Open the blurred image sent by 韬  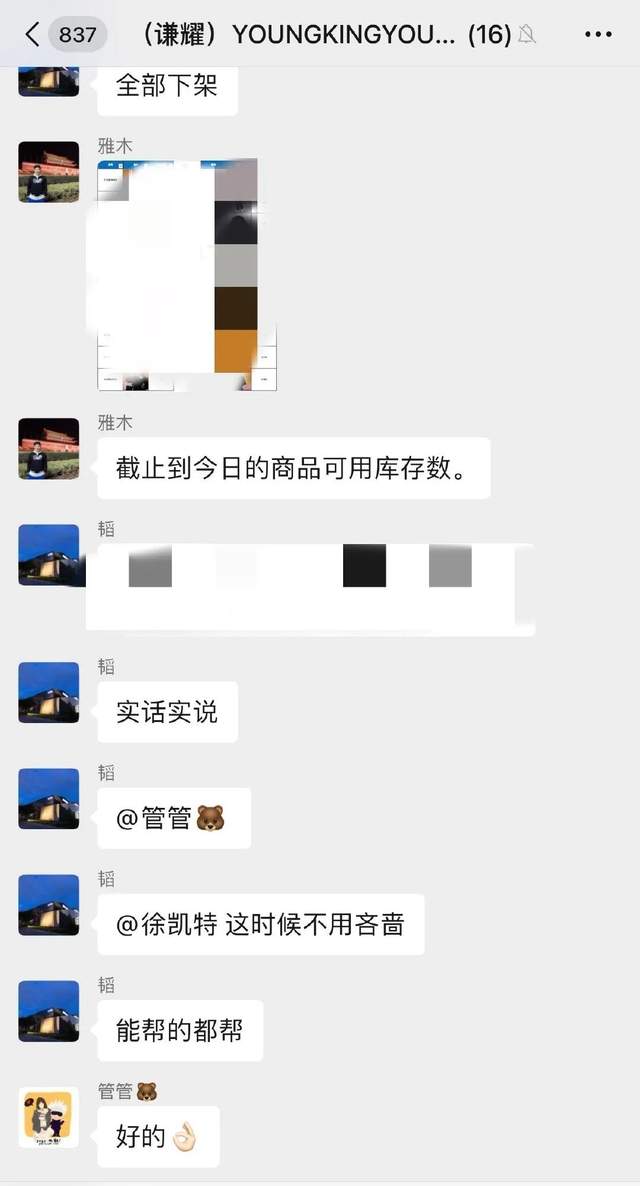click(310, 589)
